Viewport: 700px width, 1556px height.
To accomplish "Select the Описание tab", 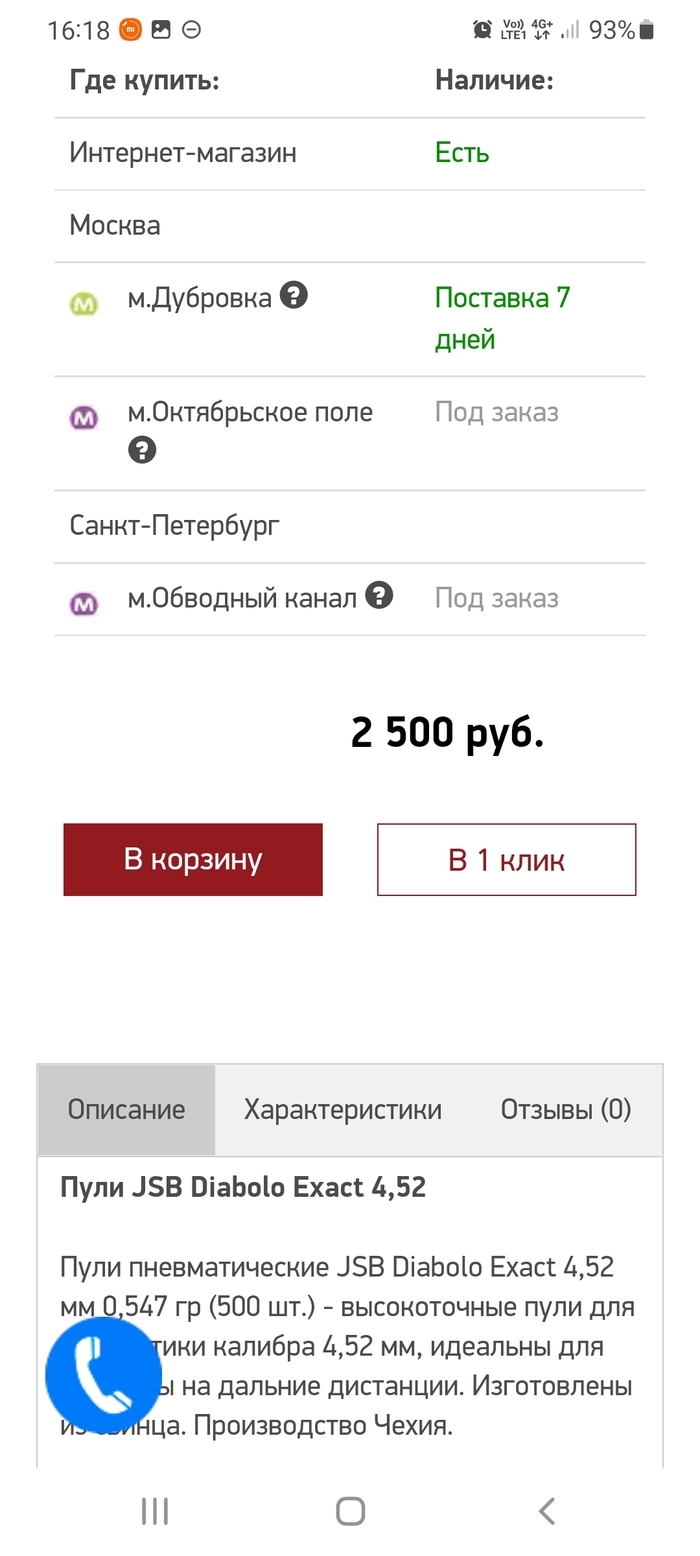I will [126, 1109].
